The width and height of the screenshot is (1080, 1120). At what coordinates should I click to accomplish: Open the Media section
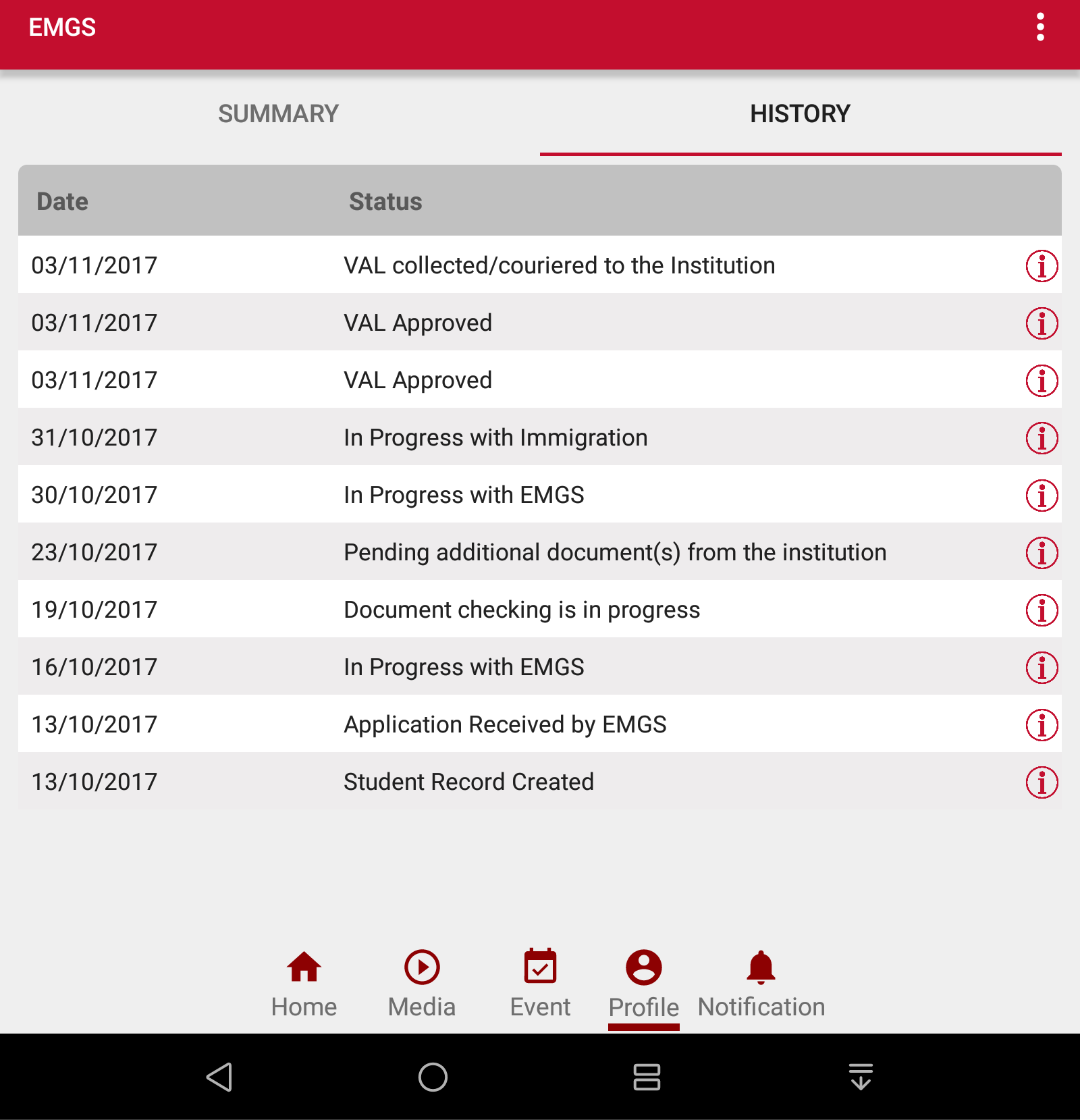(x=422, y=982)
